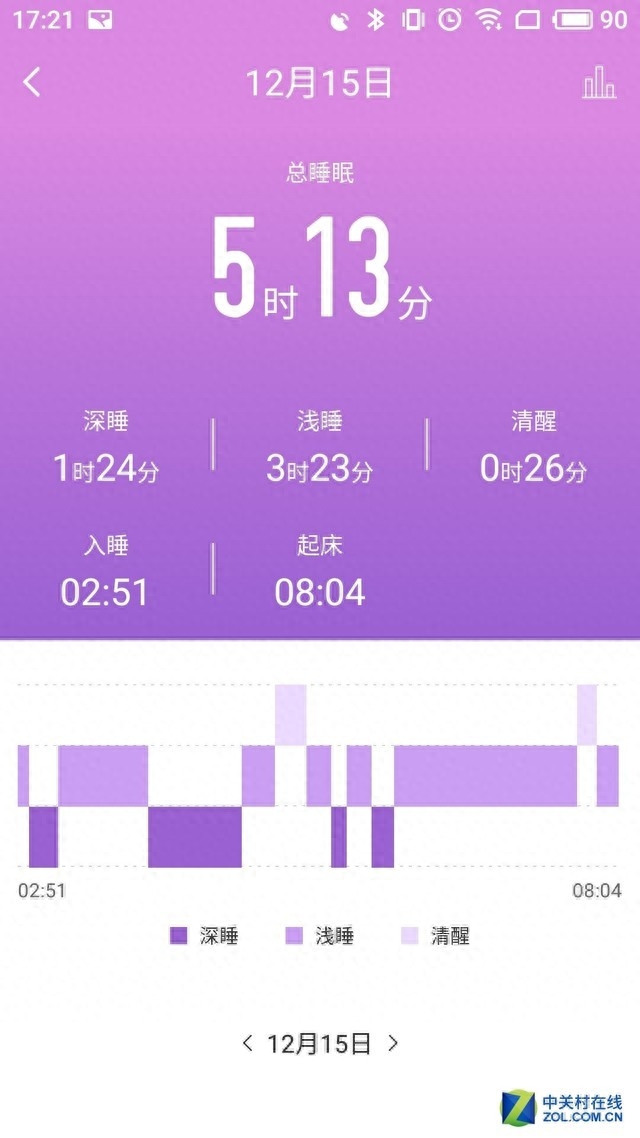Go back using the top-left arrow
The height and width of the screenshot is (1138, 640).
32,82
